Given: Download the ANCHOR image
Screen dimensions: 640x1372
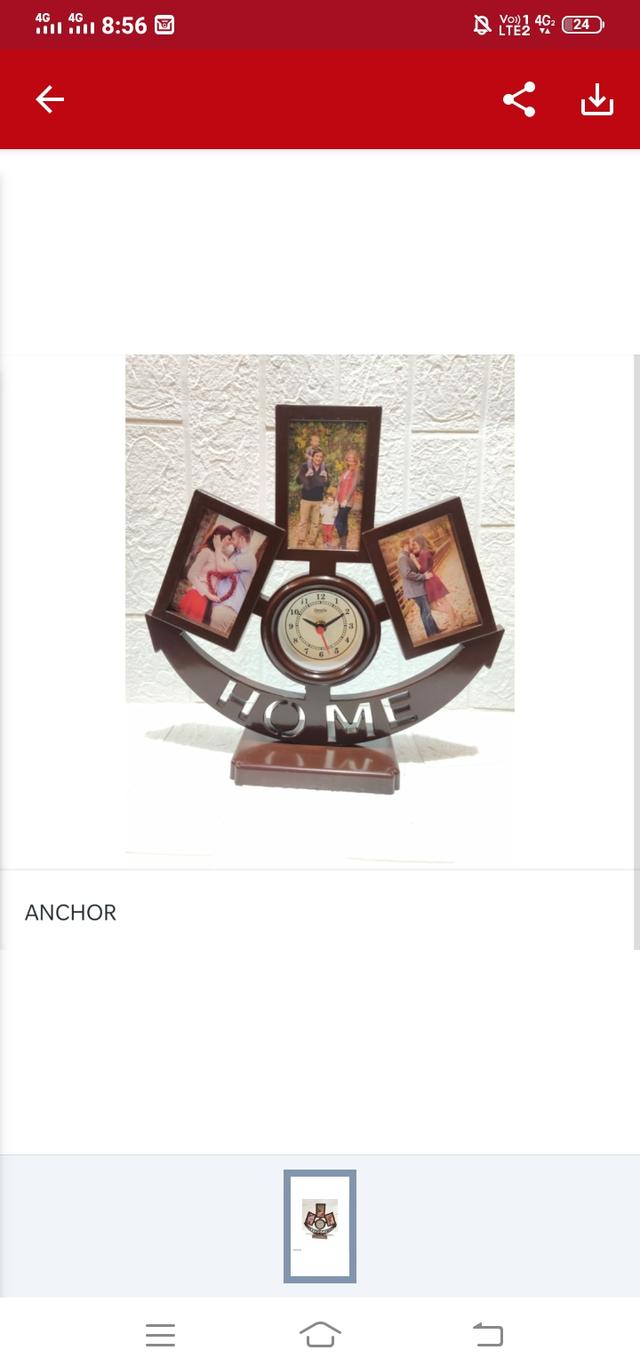Looking at the screenshot, I should point(597,99).
